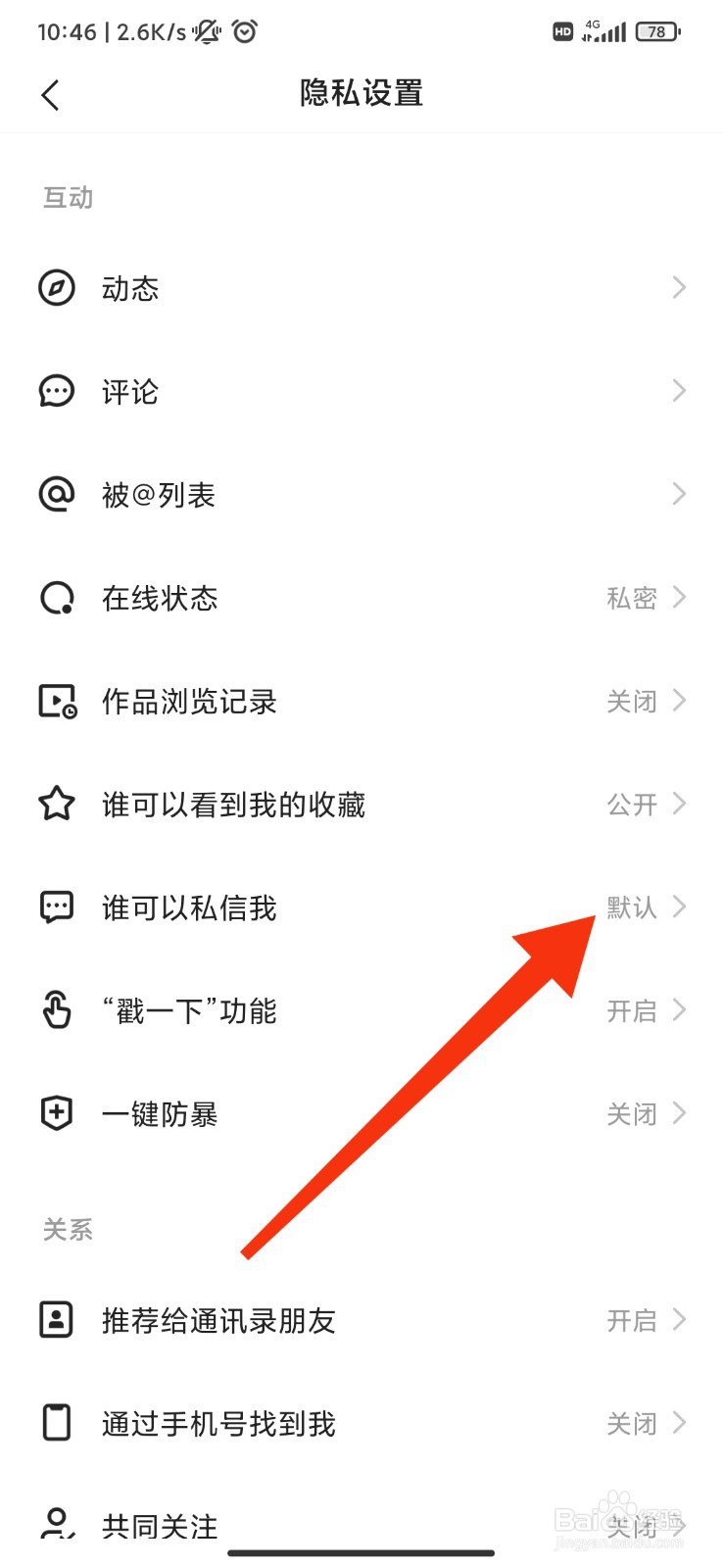The width and height of the screenshot is (723, 1568).
Task: Tap the star icon for 谁可以看到我的收藏
Action: pos(57,804)
